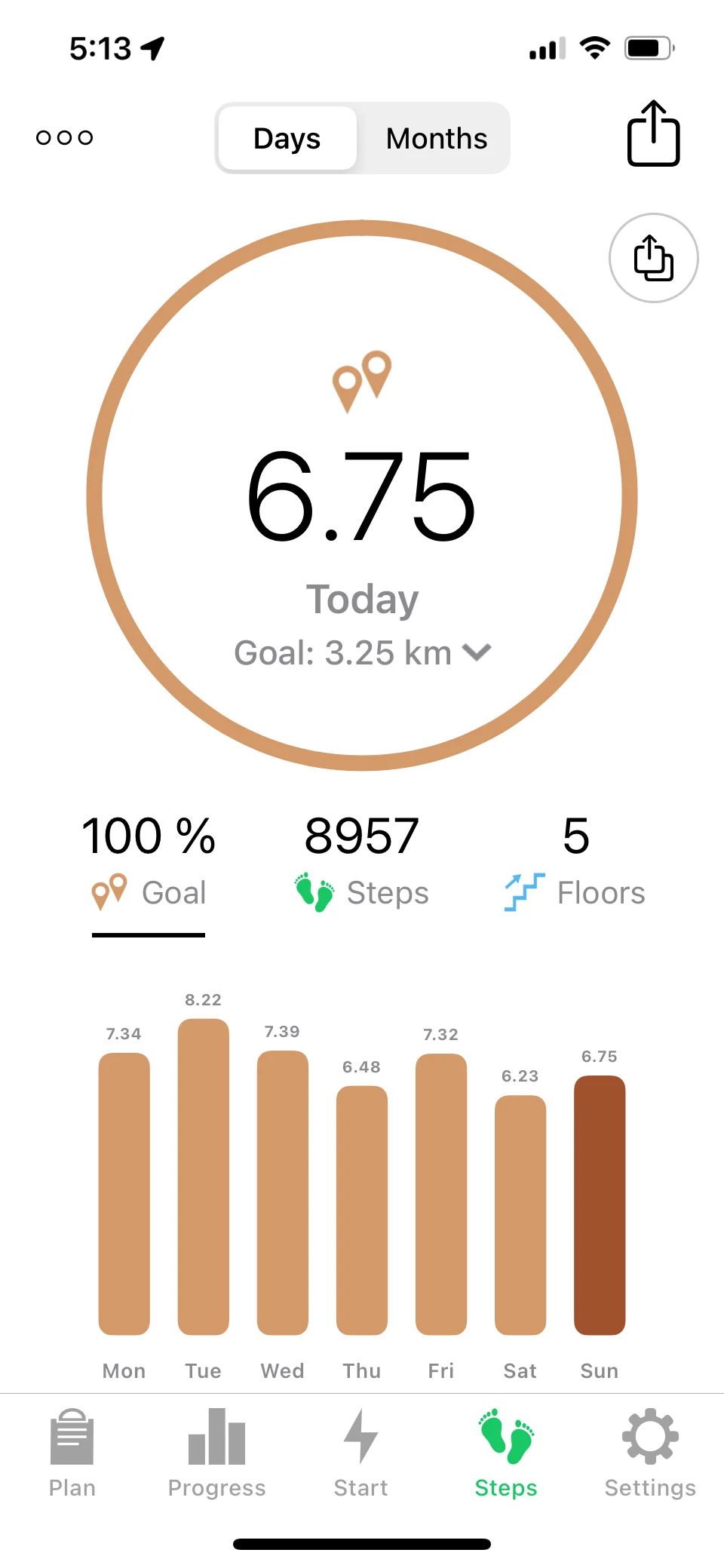
Task: Switch to the Steps tab
Action: click(x=506, y=1453)
